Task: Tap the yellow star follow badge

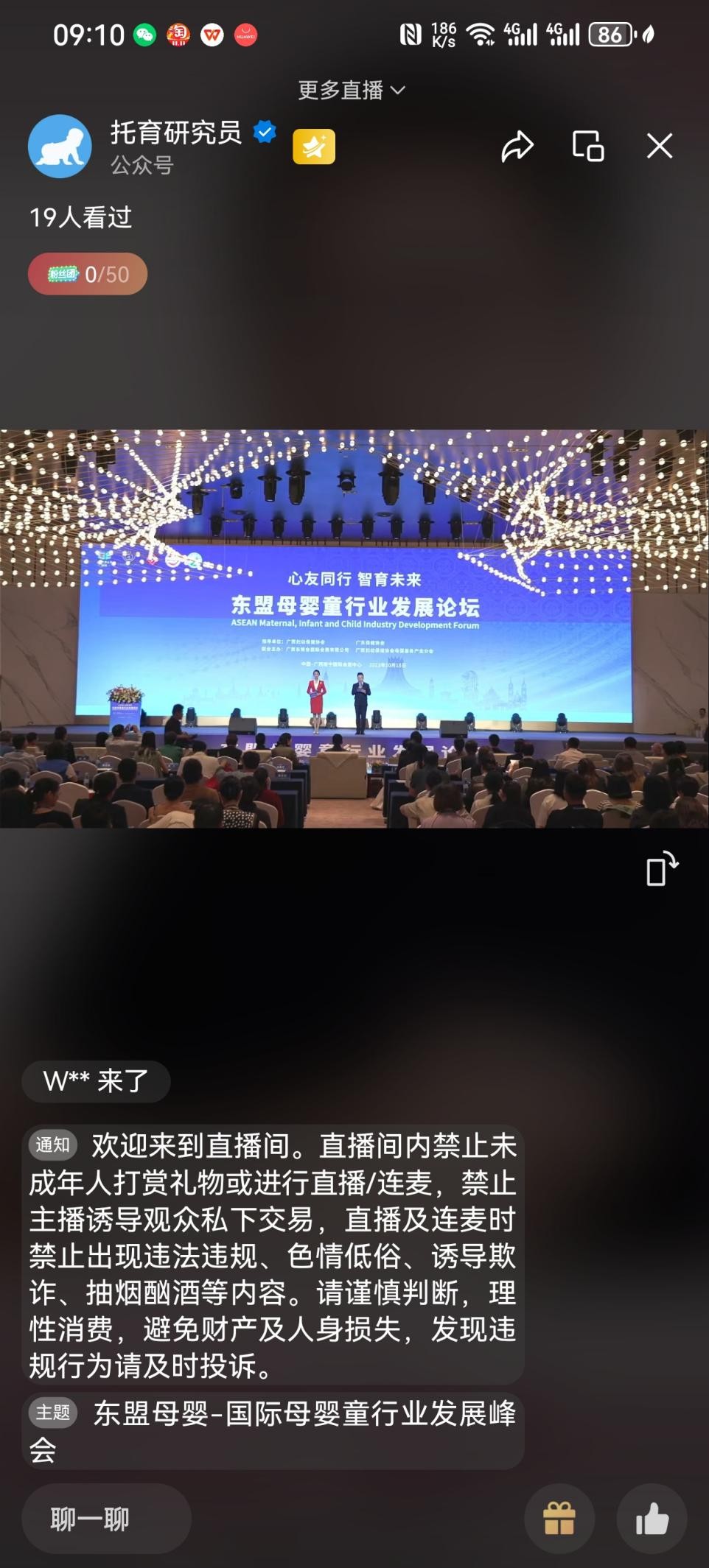Action: [x=314, y=146]
